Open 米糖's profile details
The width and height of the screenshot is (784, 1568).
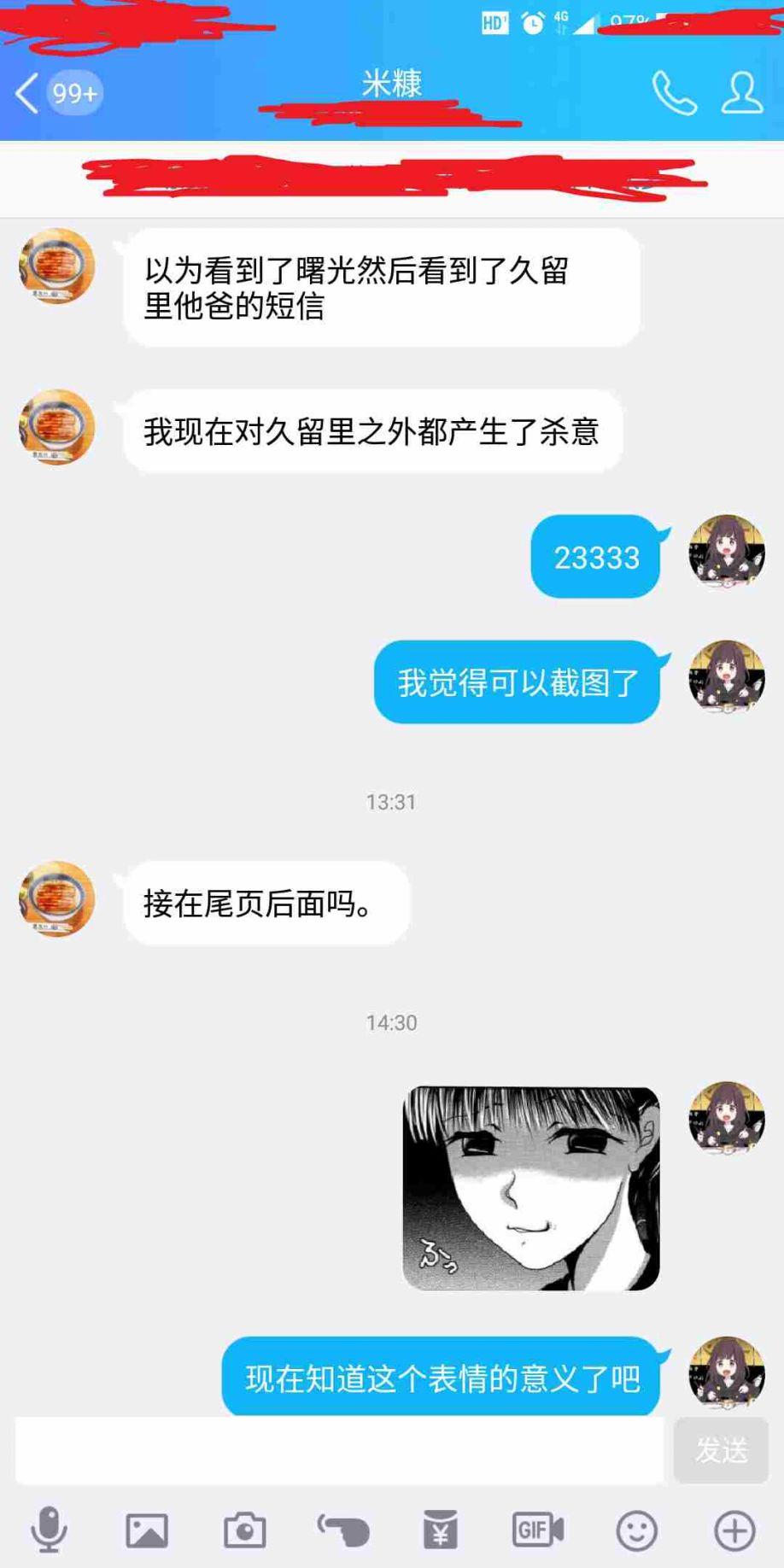(741, 92)
